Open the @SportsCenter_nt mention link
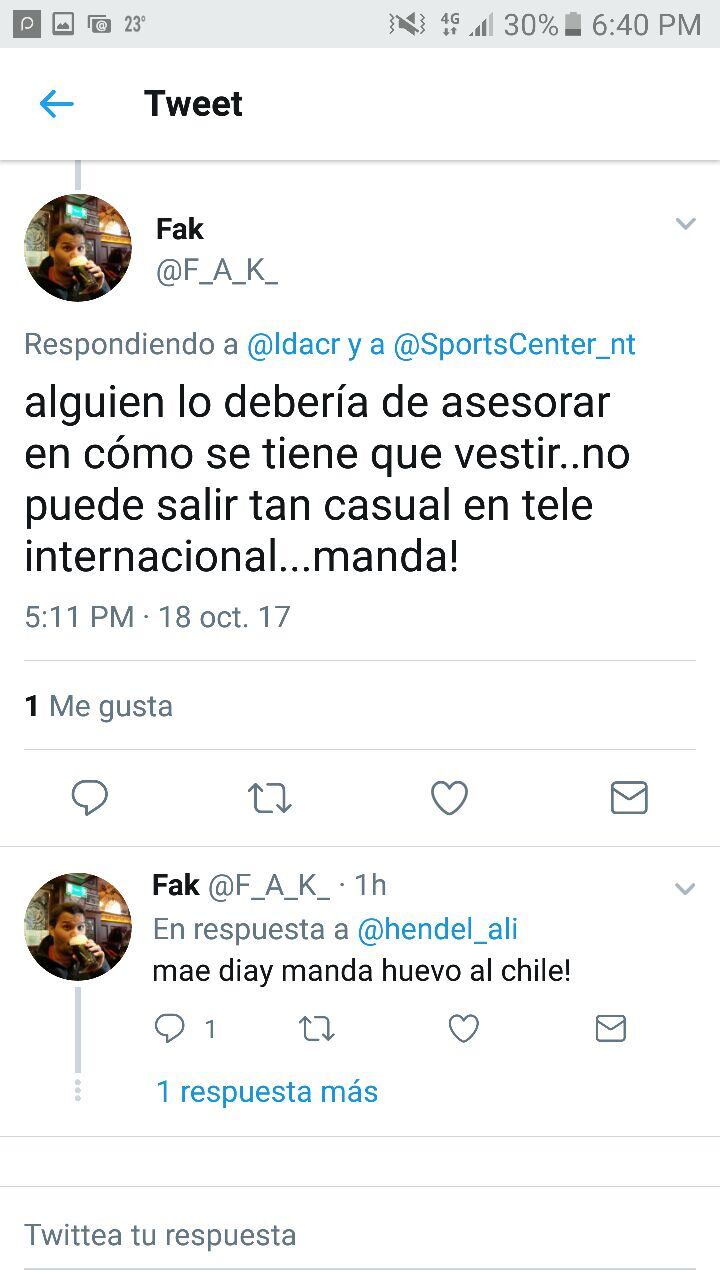Screen dimensions: 720x1280 pyautogui.click(x=514, y=345)
